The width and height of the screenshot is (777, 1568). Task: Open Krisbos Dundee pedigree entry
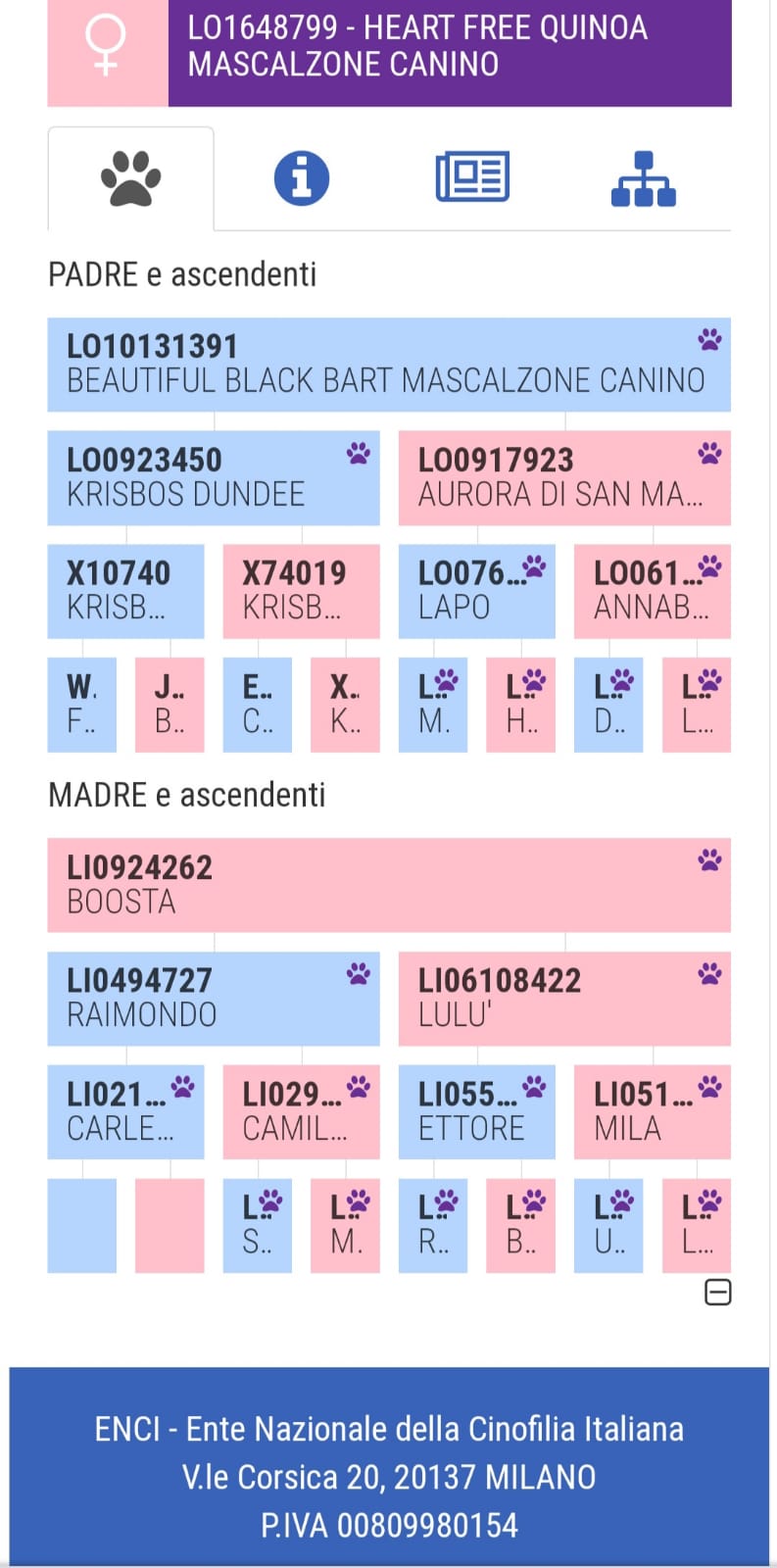214,477
